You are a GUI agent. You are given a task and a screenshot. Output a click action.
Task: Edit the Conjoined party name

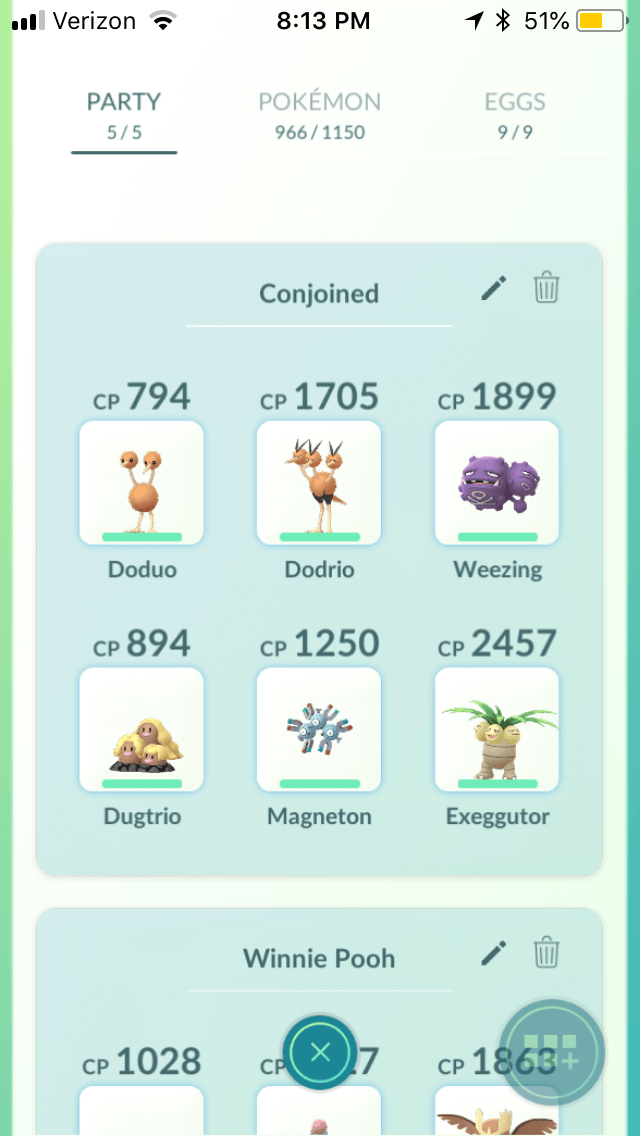click(494, 289)
